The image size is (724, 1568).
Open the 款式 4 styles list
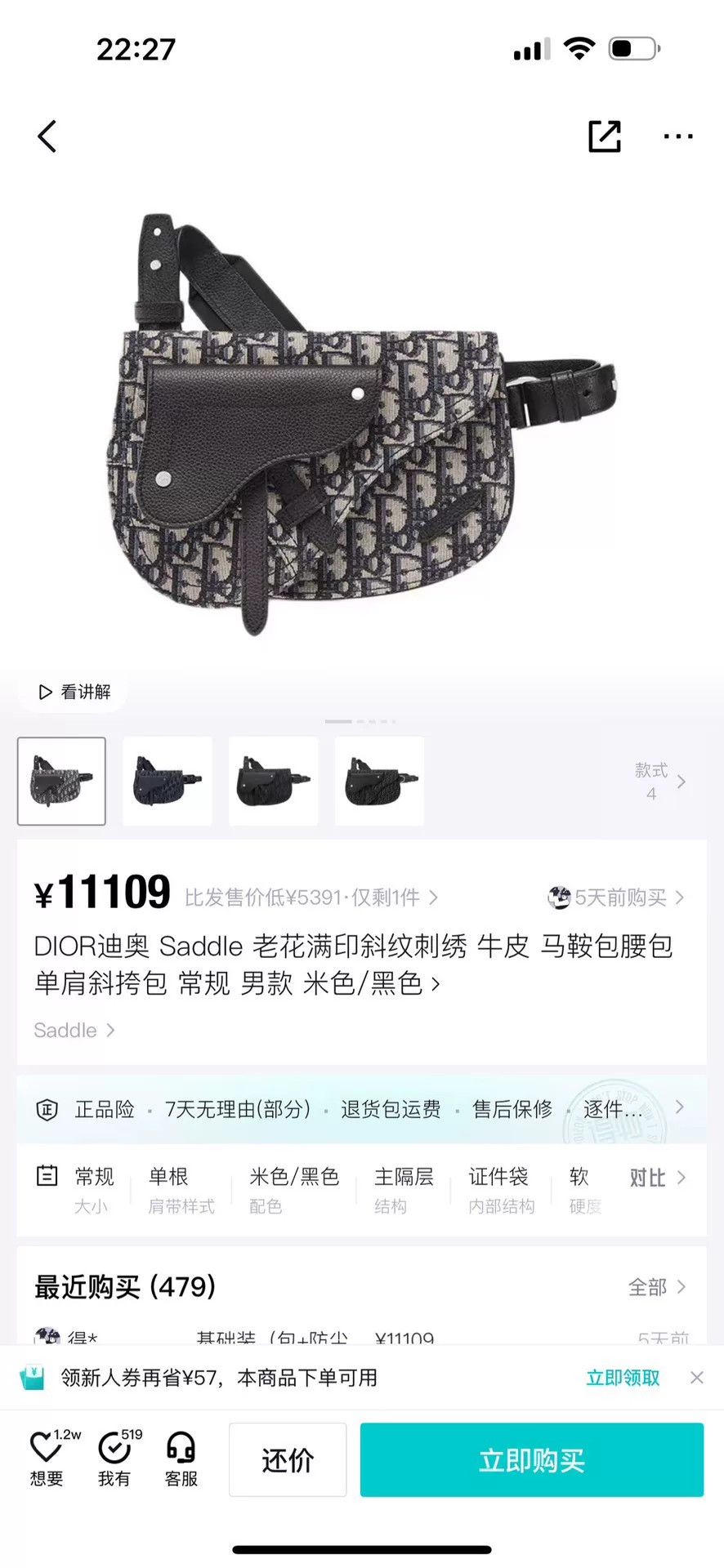point(660,781)
